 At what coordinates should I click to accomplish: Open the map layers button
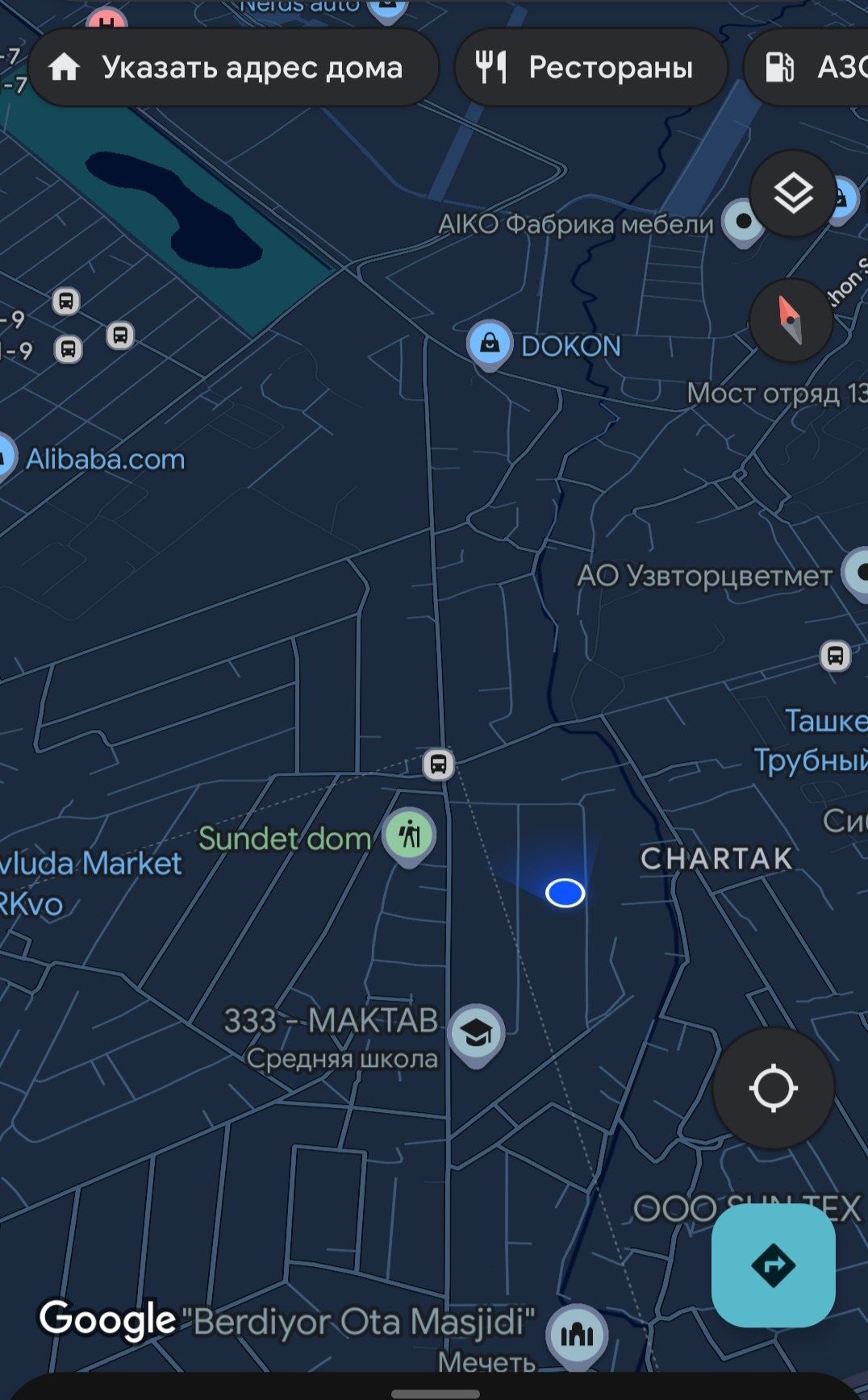click(792, 194)
